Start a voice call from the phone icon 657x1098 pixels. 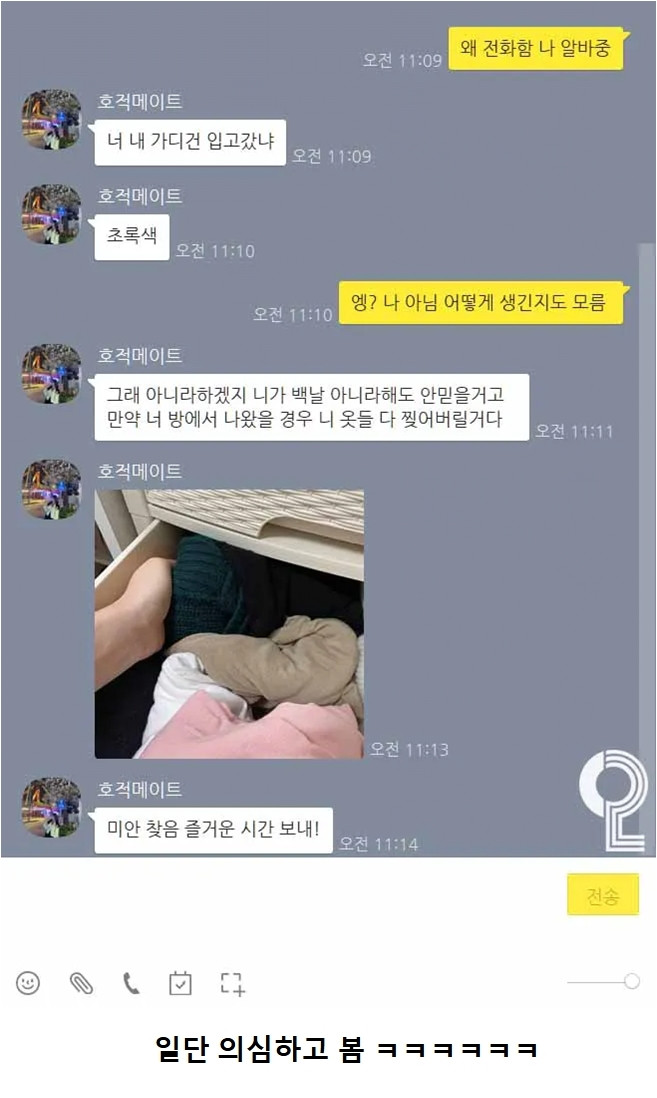pyautogui.click(x=131, y=983)
